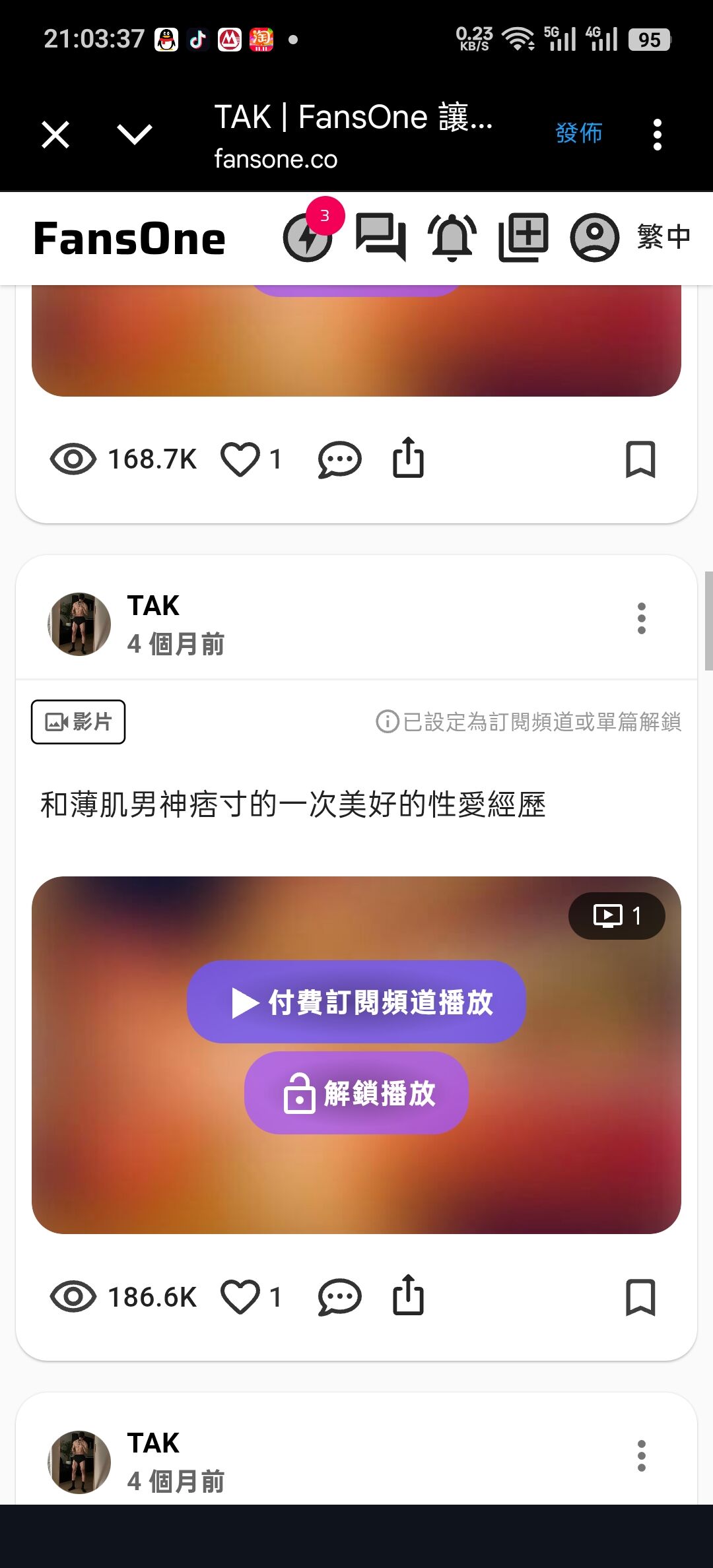Bookmark the post with 186.6K views
This screenshot has width=713, height=1568.
pos(640,1297)
